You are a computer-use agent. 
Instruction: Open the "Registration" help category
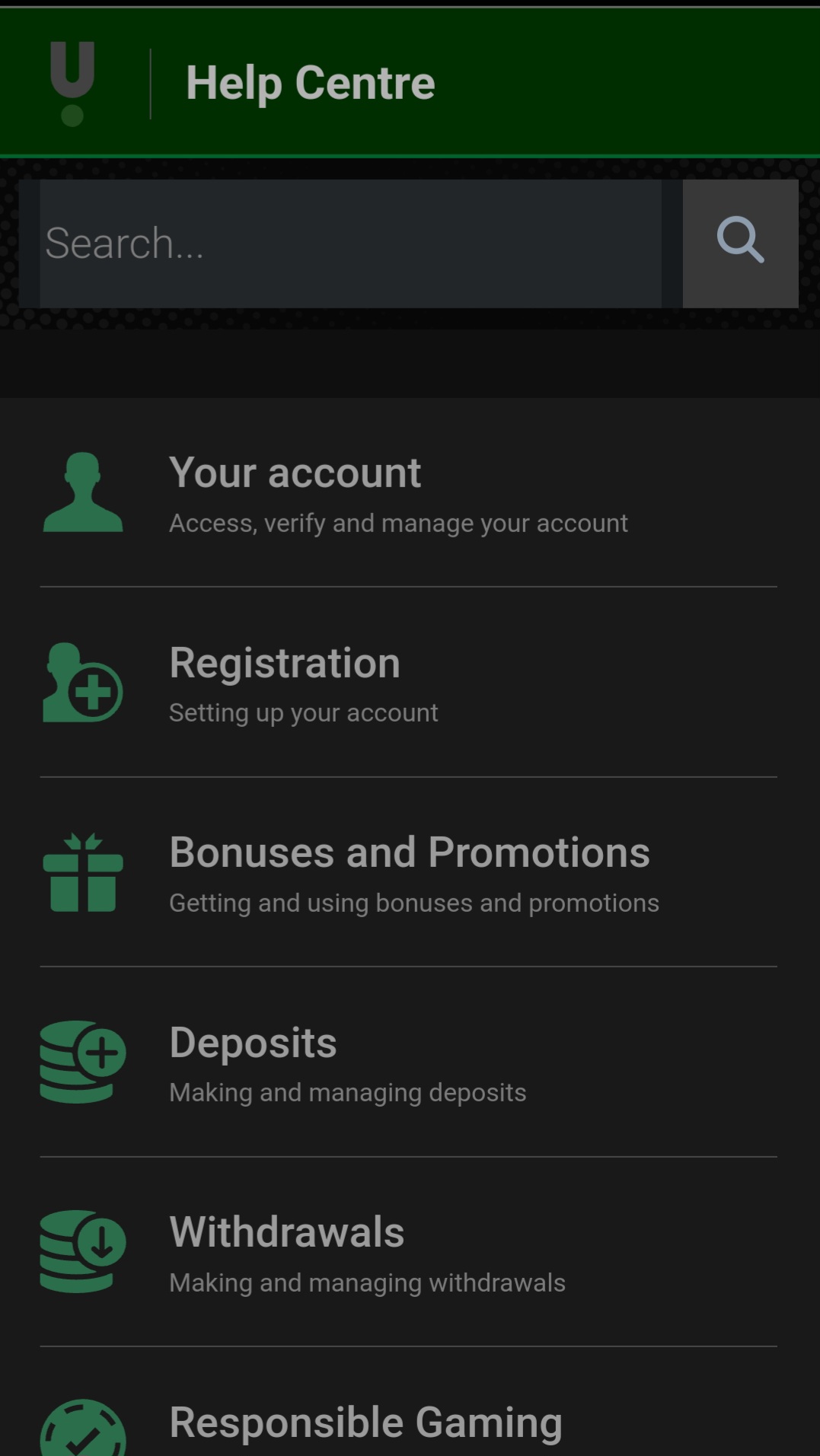(x=285, y=662)
